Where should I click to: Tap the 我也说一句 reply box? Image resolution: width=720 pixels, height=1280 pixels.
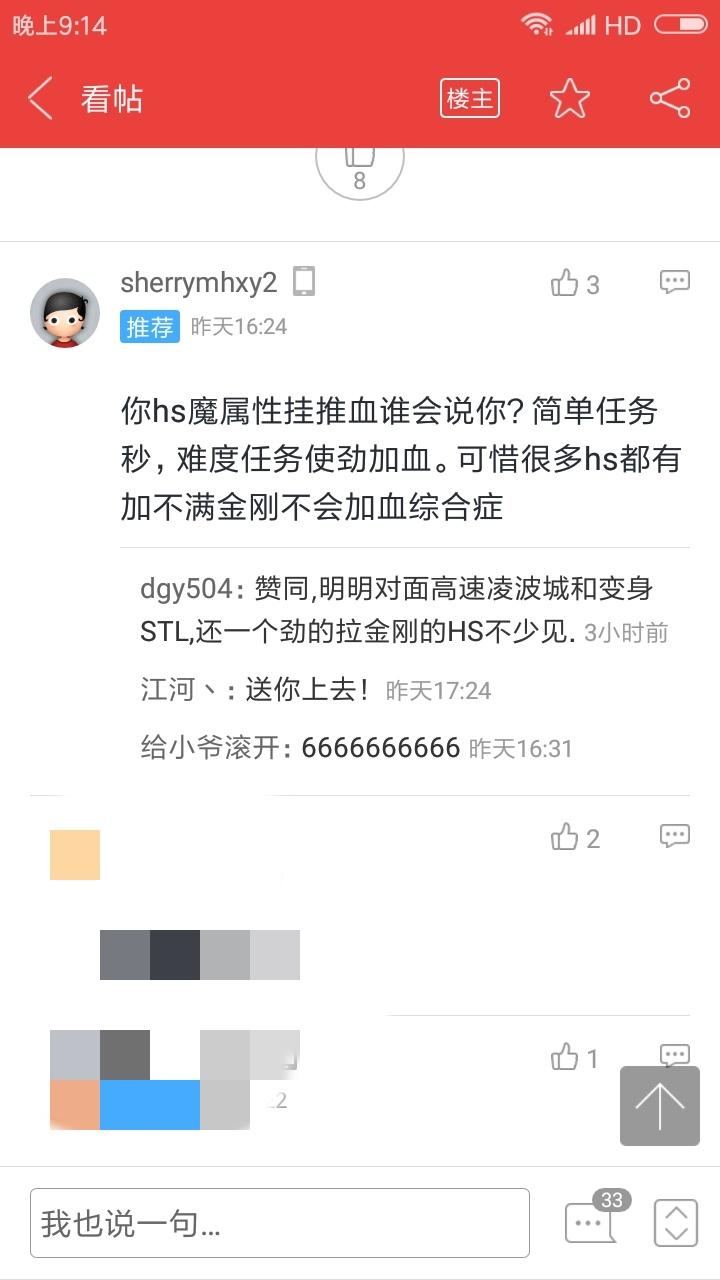[280, 1222]
